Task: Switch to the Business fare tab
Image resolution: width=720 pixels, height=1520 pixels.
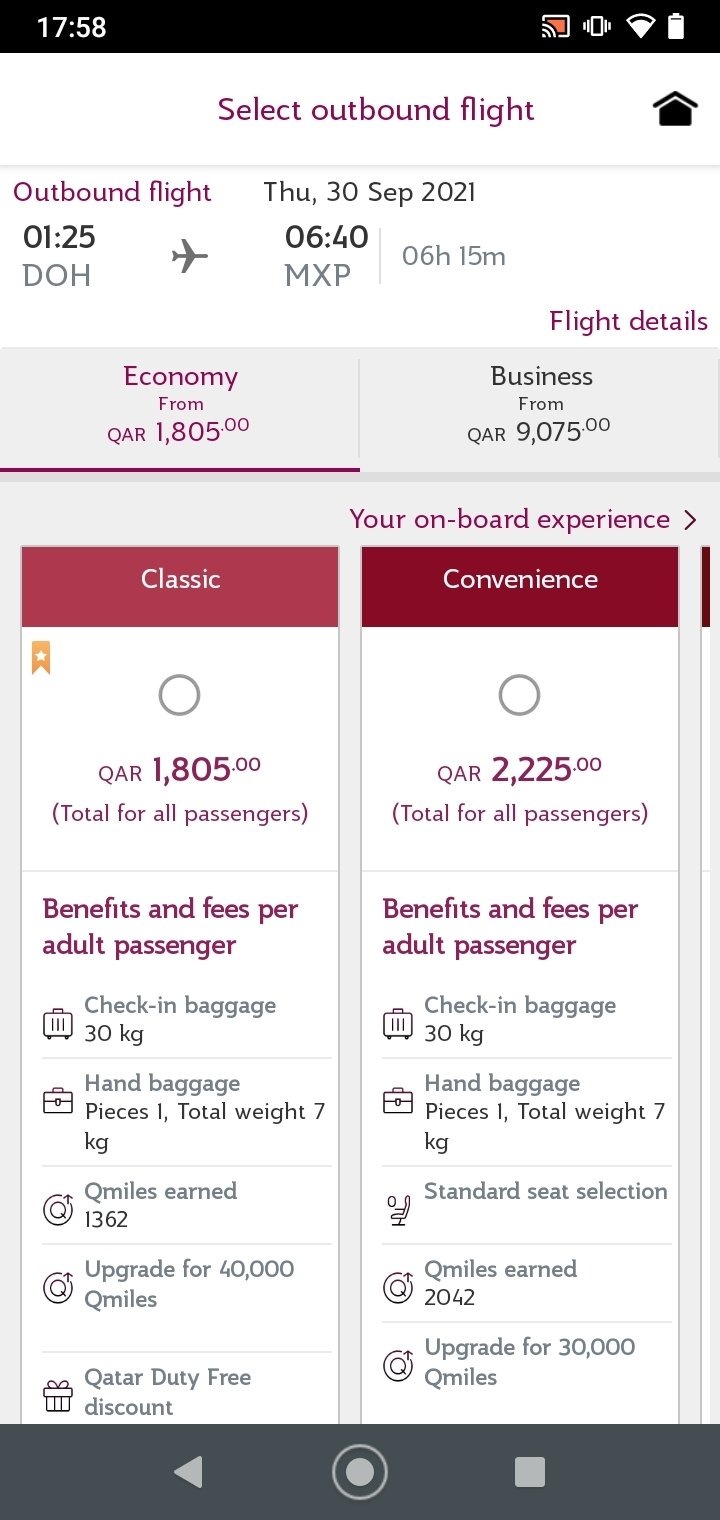Action: coord(541,406)
